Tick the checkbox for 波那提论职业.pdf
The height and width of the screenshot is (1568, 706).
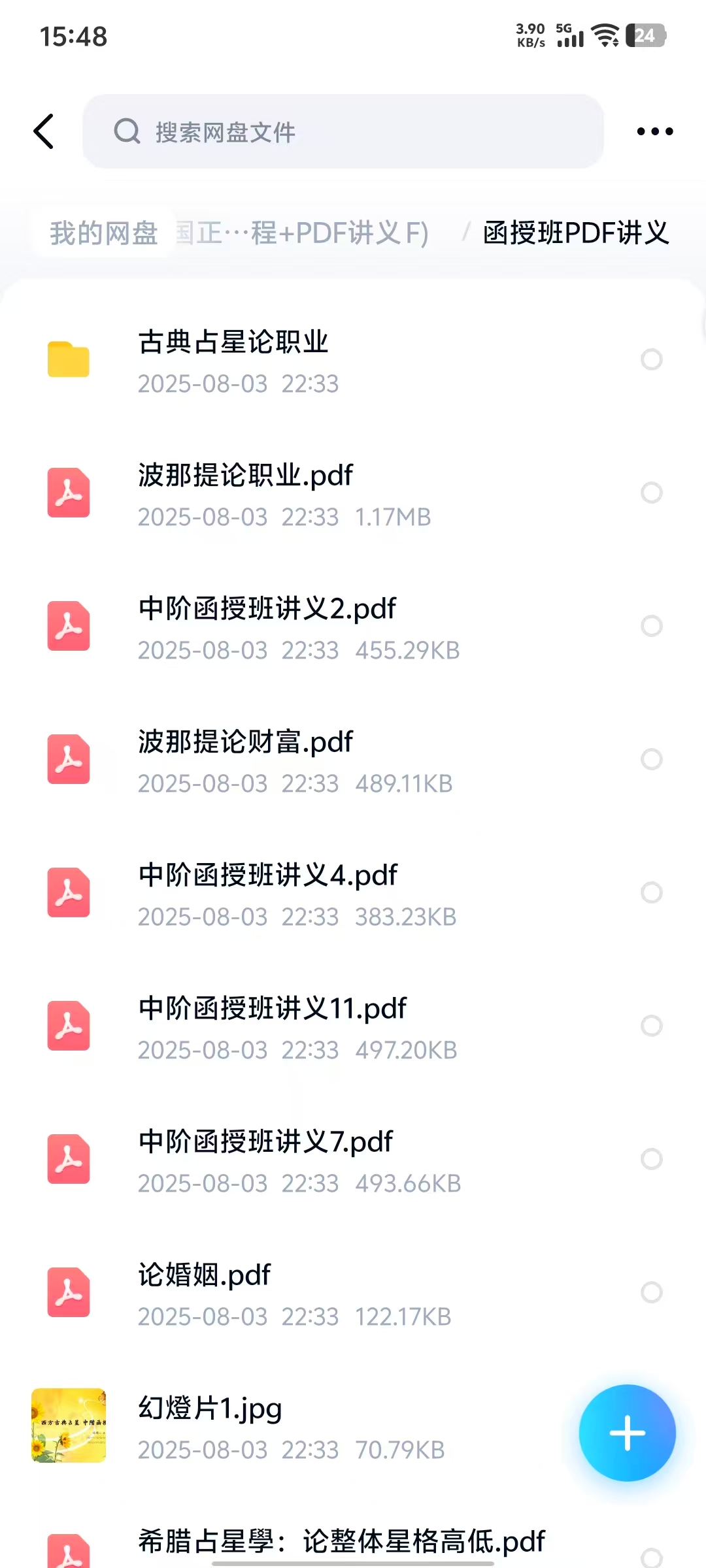652,493
